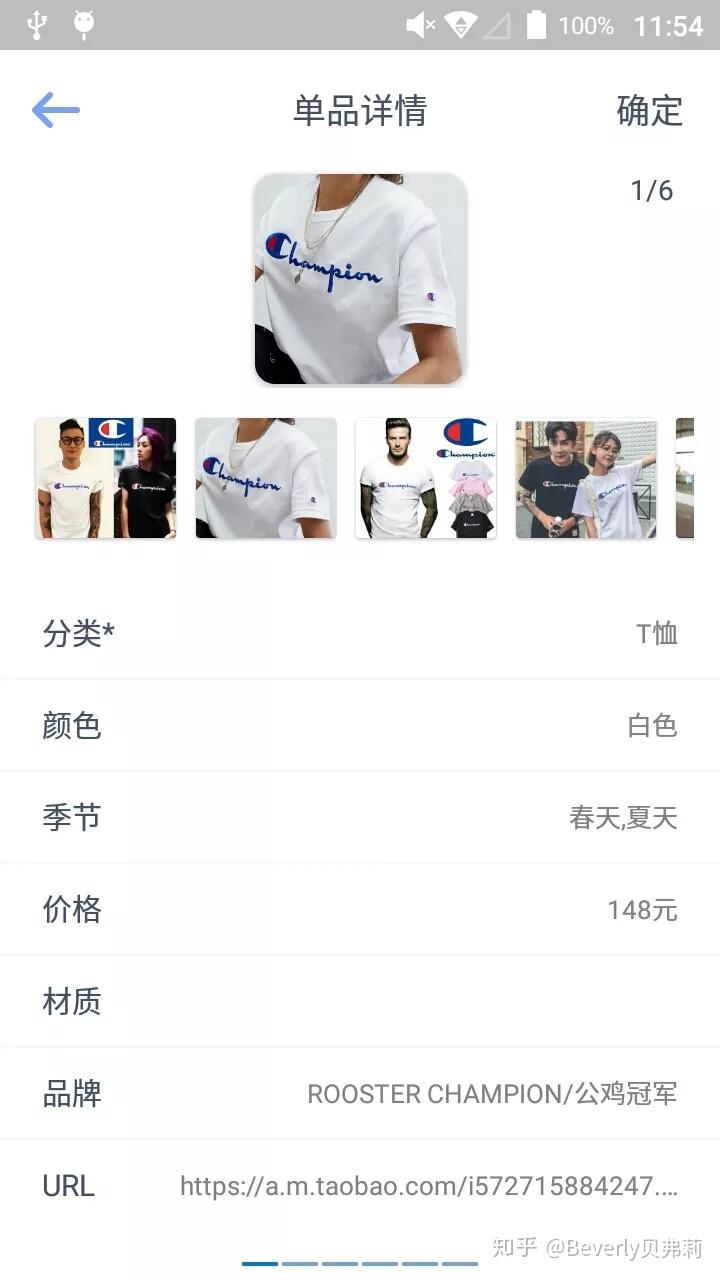Edit the 价格 price row
720x1280 pixels.
click(x=360, y=909)
